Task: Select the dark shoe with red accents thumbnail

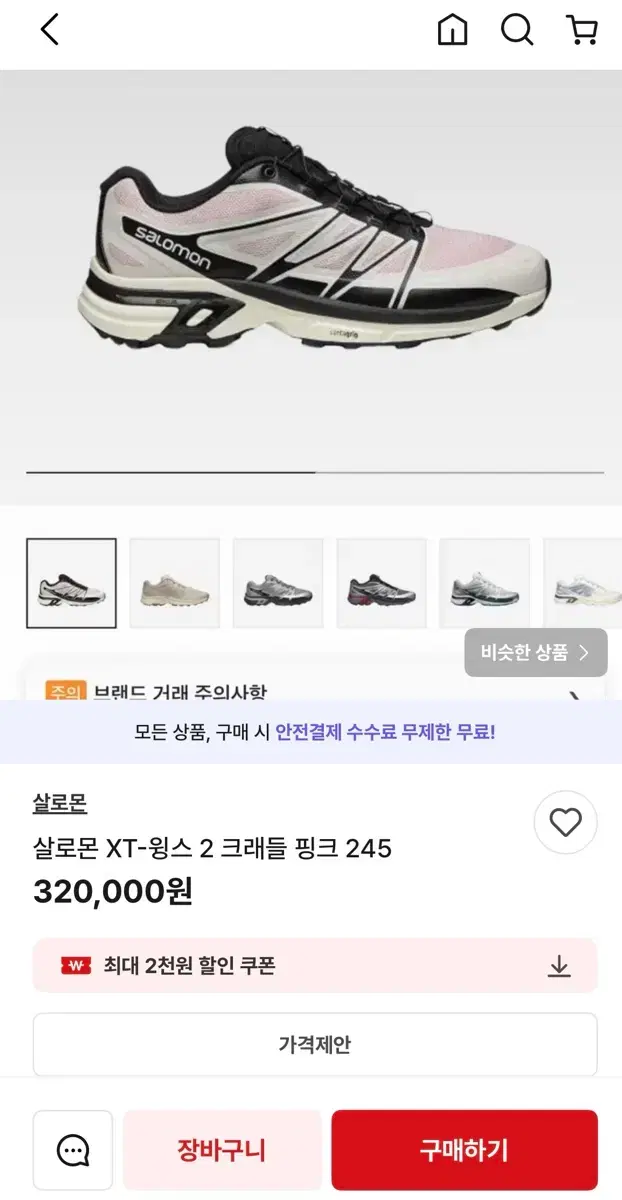Action: click(381, 583)
